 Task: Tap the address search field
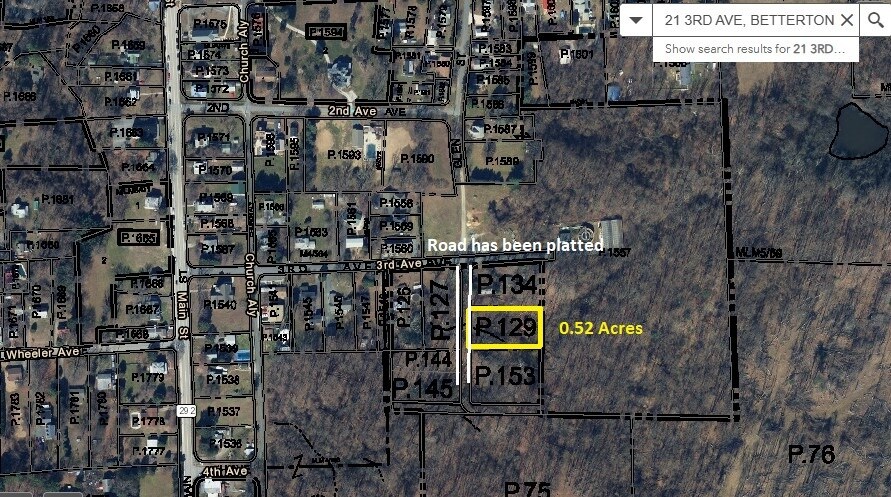click(x=745, y=20)
